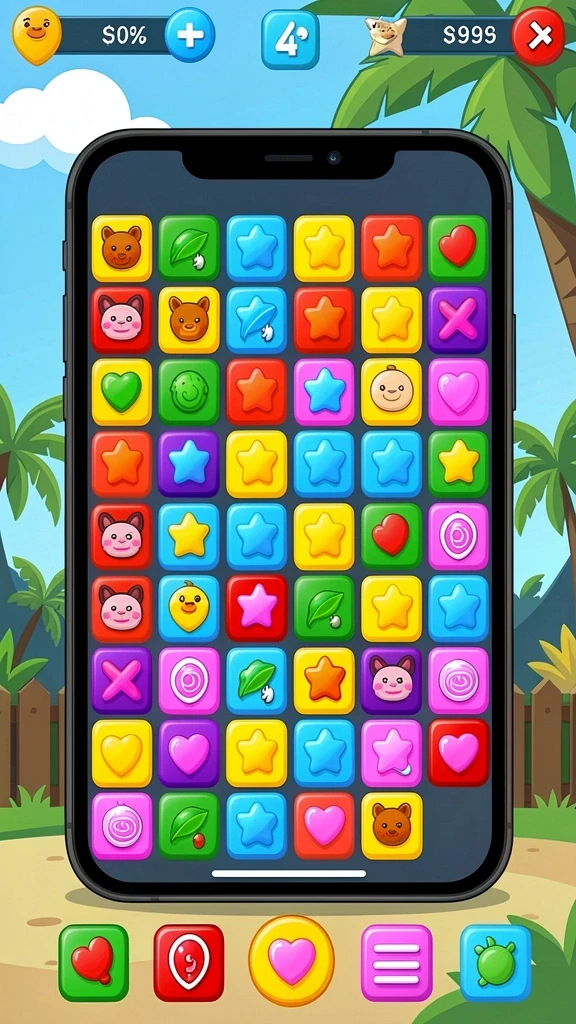Select the baby face tile
The image size is (576, 1024).
coord(391,392)
